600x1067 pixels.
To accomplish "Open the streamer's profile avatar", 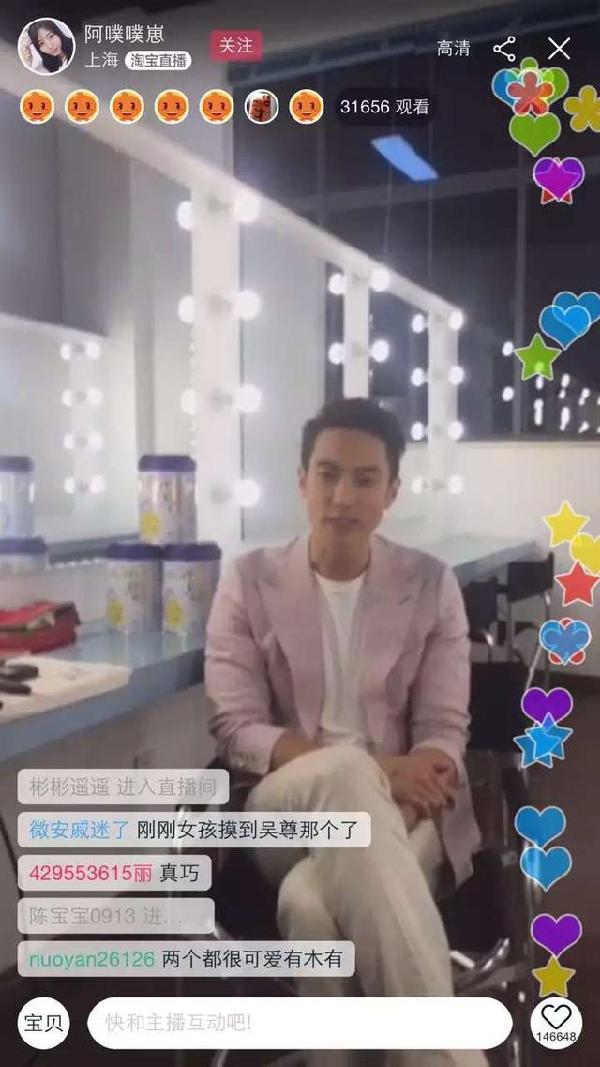I will pos(46,47).
